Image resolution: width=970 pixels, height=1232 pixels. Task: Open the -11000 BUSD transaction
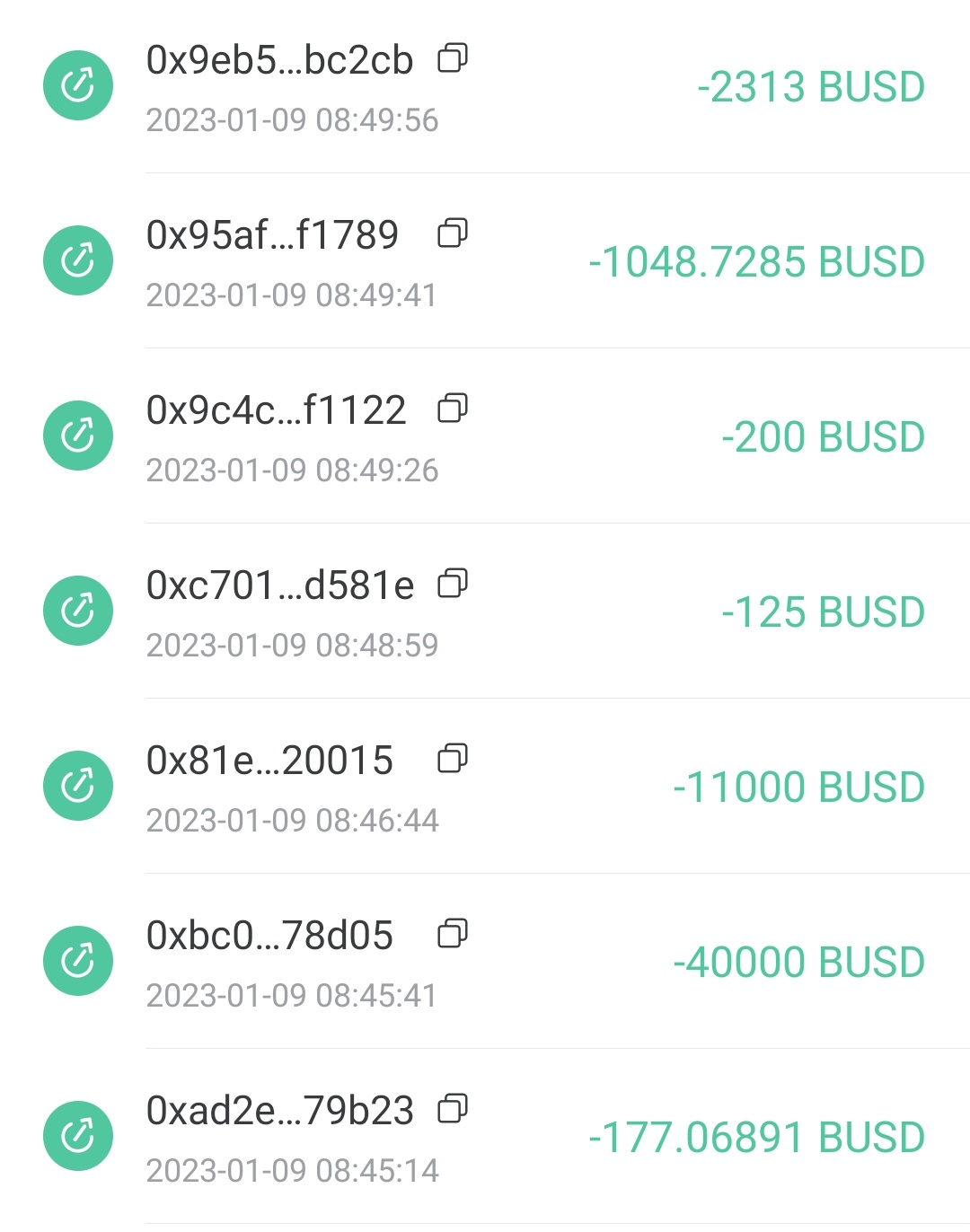click(485, 786)
